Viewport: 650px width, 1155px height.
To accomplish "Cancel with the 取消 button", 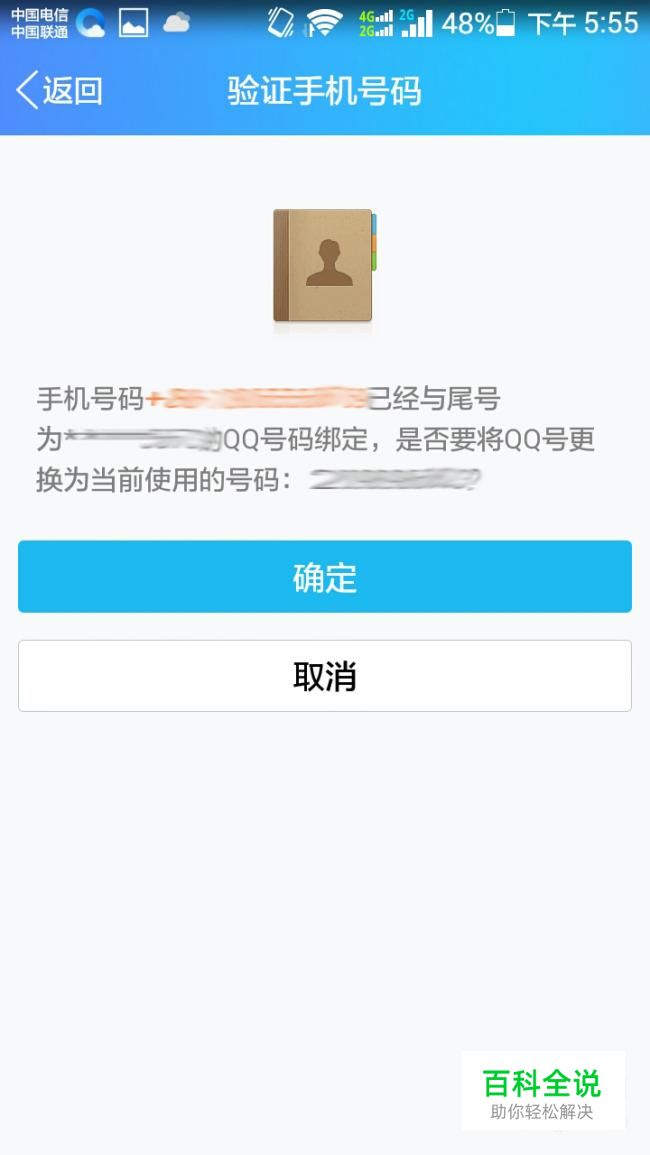I will pos(325,675).
